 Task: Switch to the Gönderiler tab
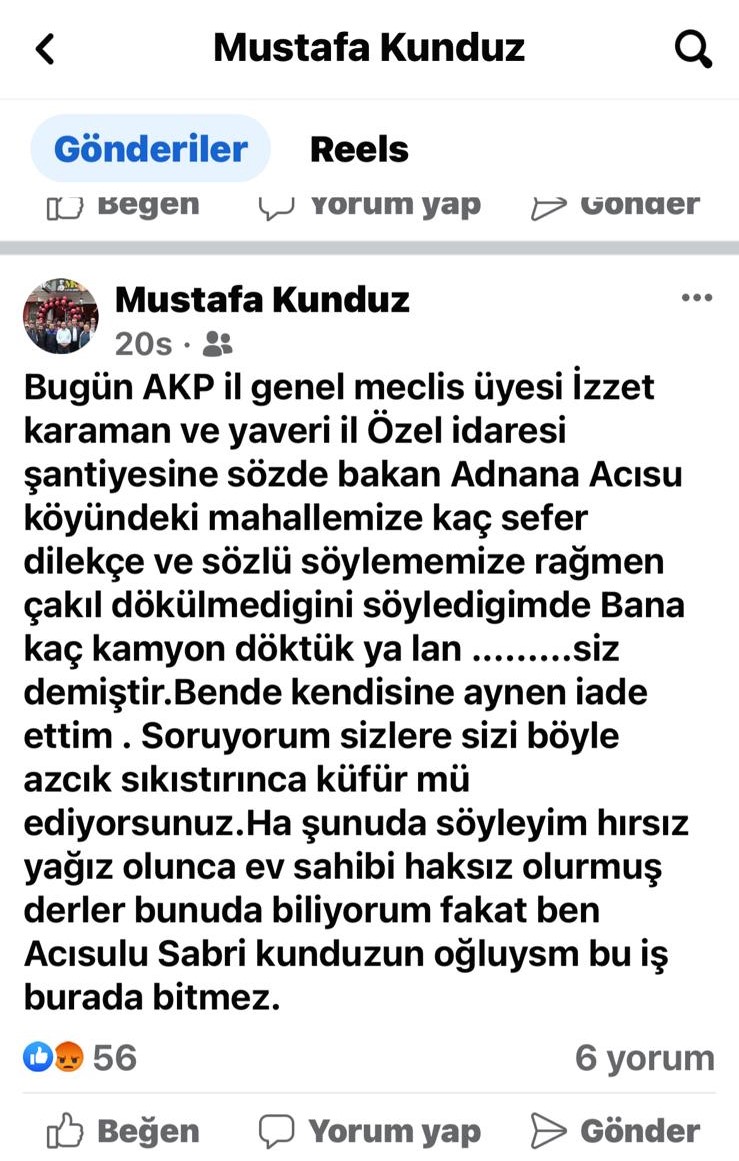pos(150,149)
